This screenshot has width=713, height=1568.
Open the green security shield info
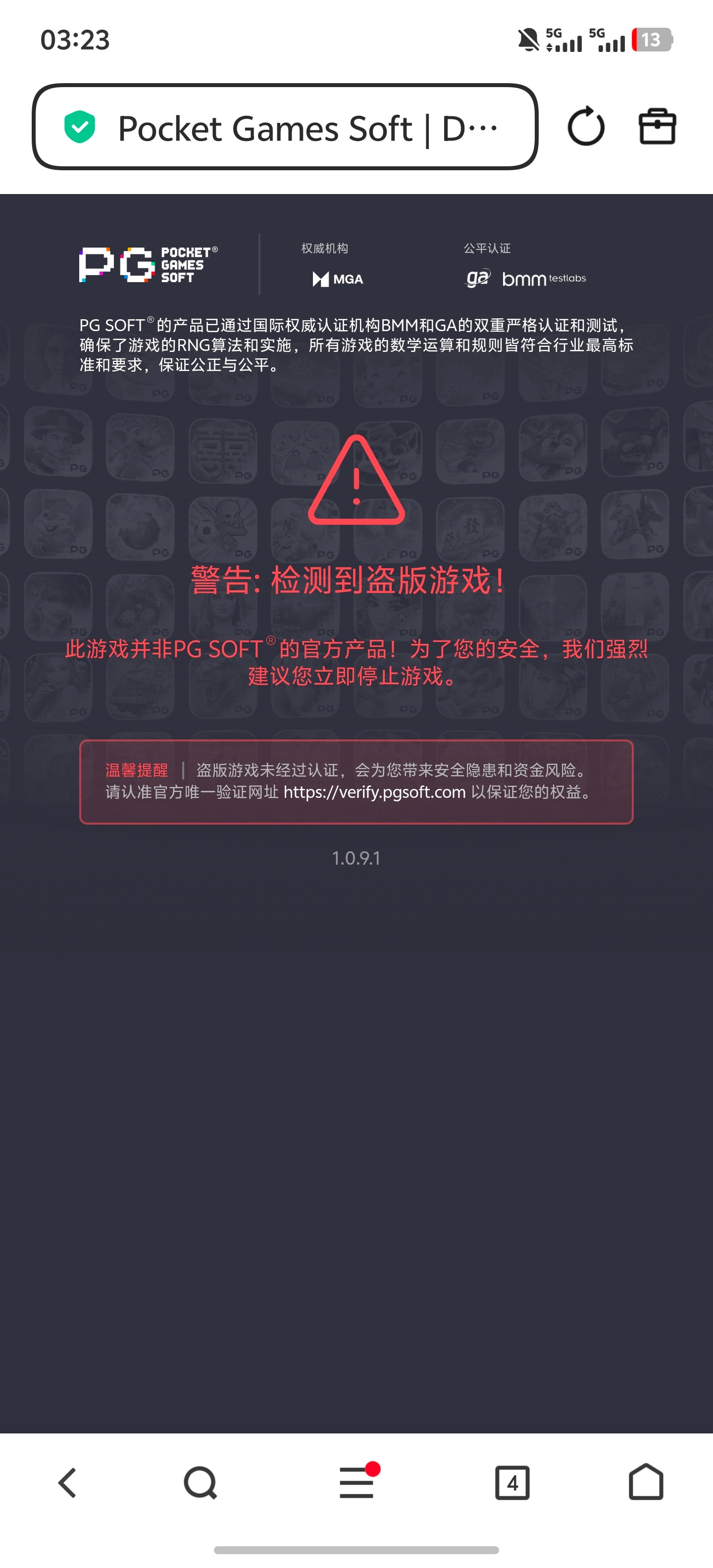(x=80, y=127)
